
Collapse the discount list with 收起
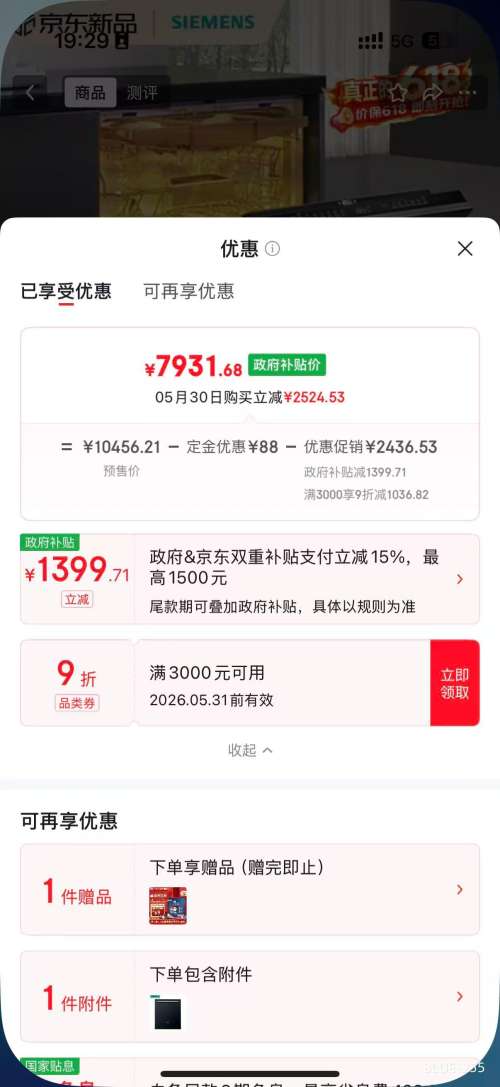pos(250,750)
